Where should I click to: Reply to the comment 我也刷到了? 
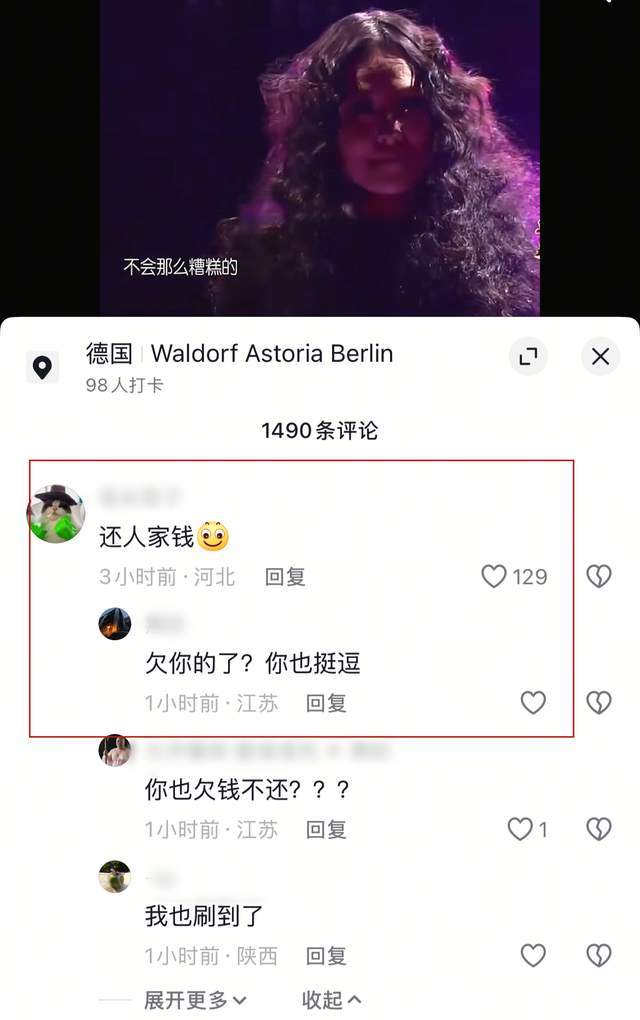pos(326,956)
